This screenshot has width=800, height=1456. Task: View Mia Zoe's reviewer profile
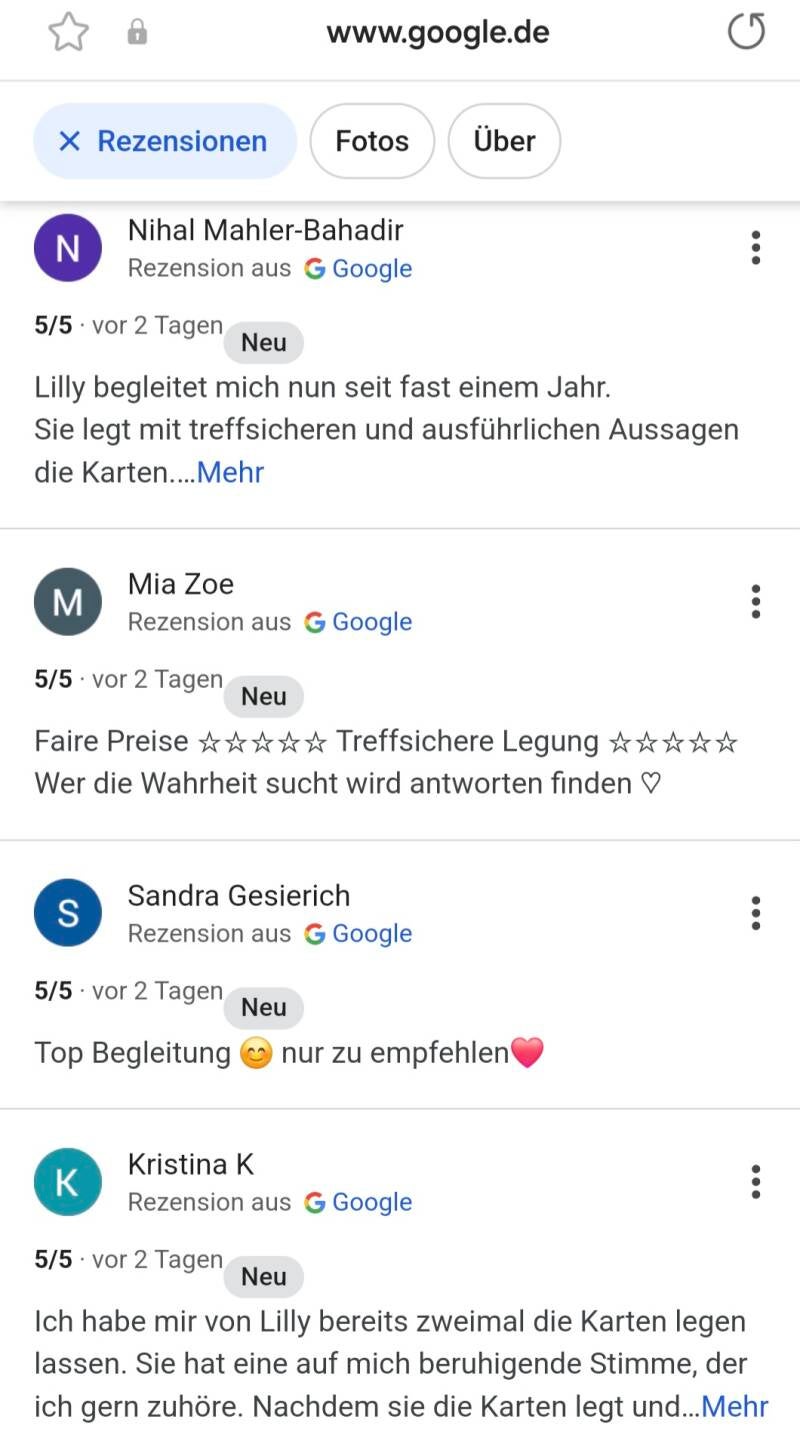[x=181, y=584]
